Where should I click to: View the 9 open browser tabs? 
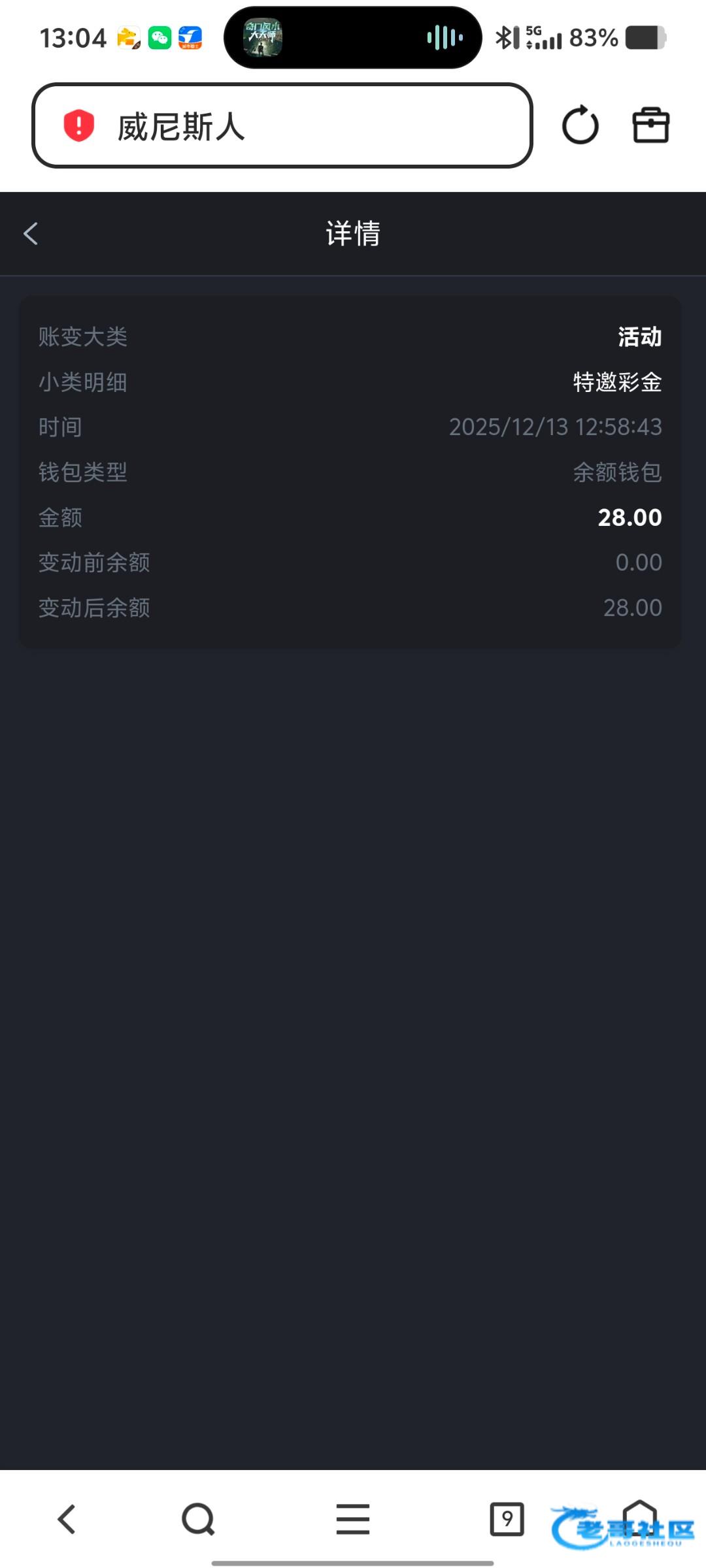coord(507,1518)
